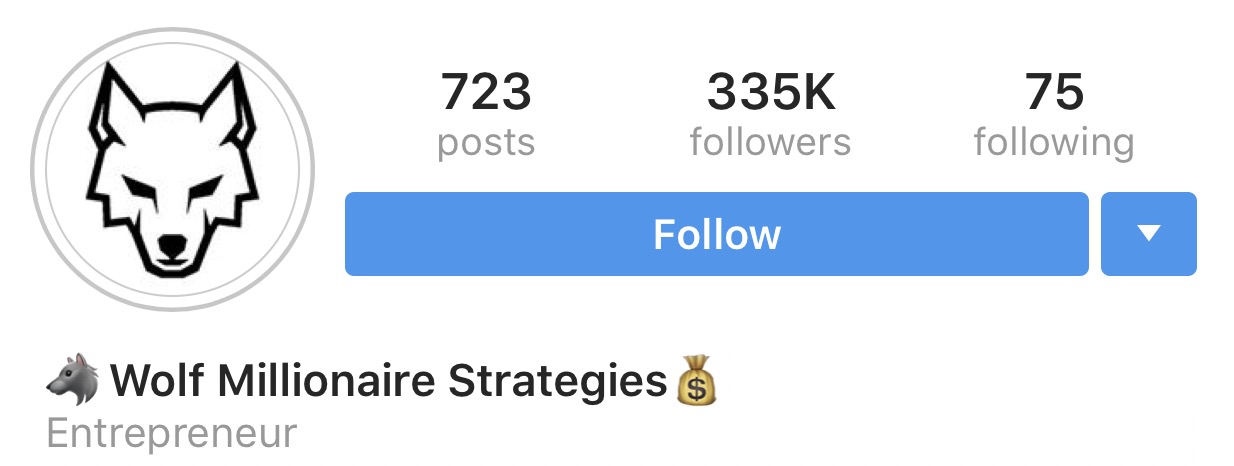Expand suggested accounts dropdown arrow
Viewport: 1234px width, 466px height.
1148,234
